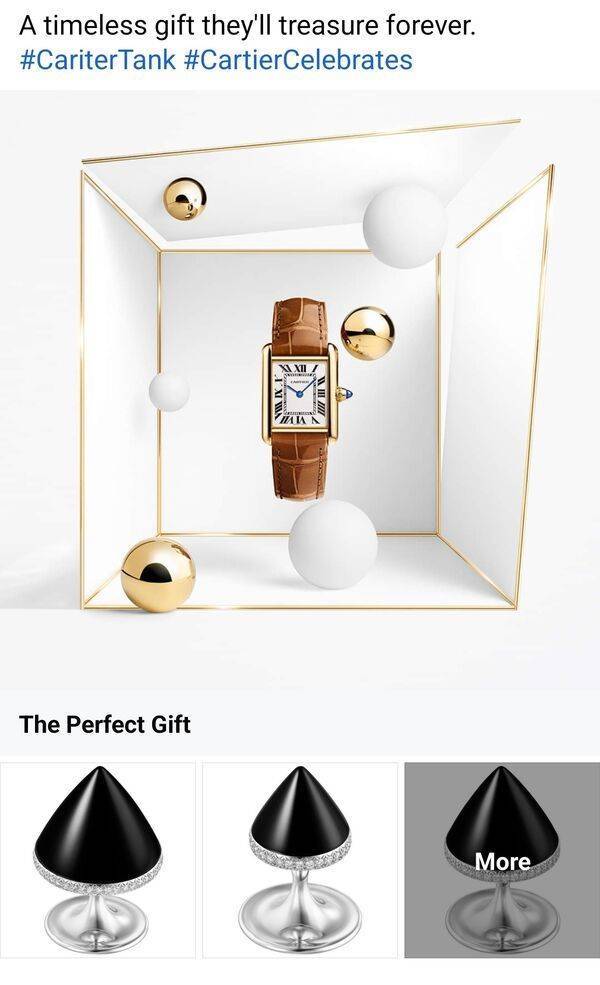View the Cartier watch post image

(x=300, y=390)
